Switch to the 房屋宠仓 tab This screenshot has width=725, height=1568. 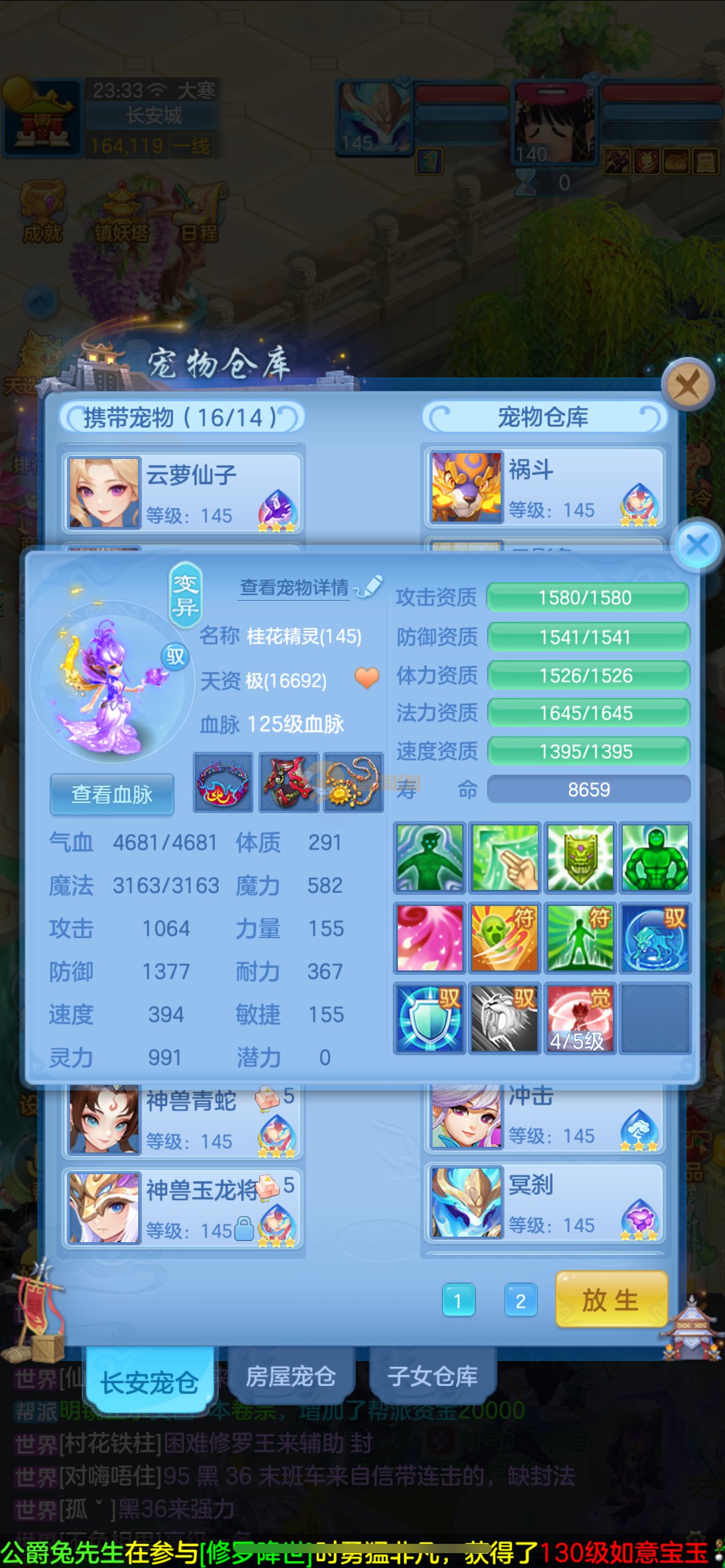[x=291, y=1377]
